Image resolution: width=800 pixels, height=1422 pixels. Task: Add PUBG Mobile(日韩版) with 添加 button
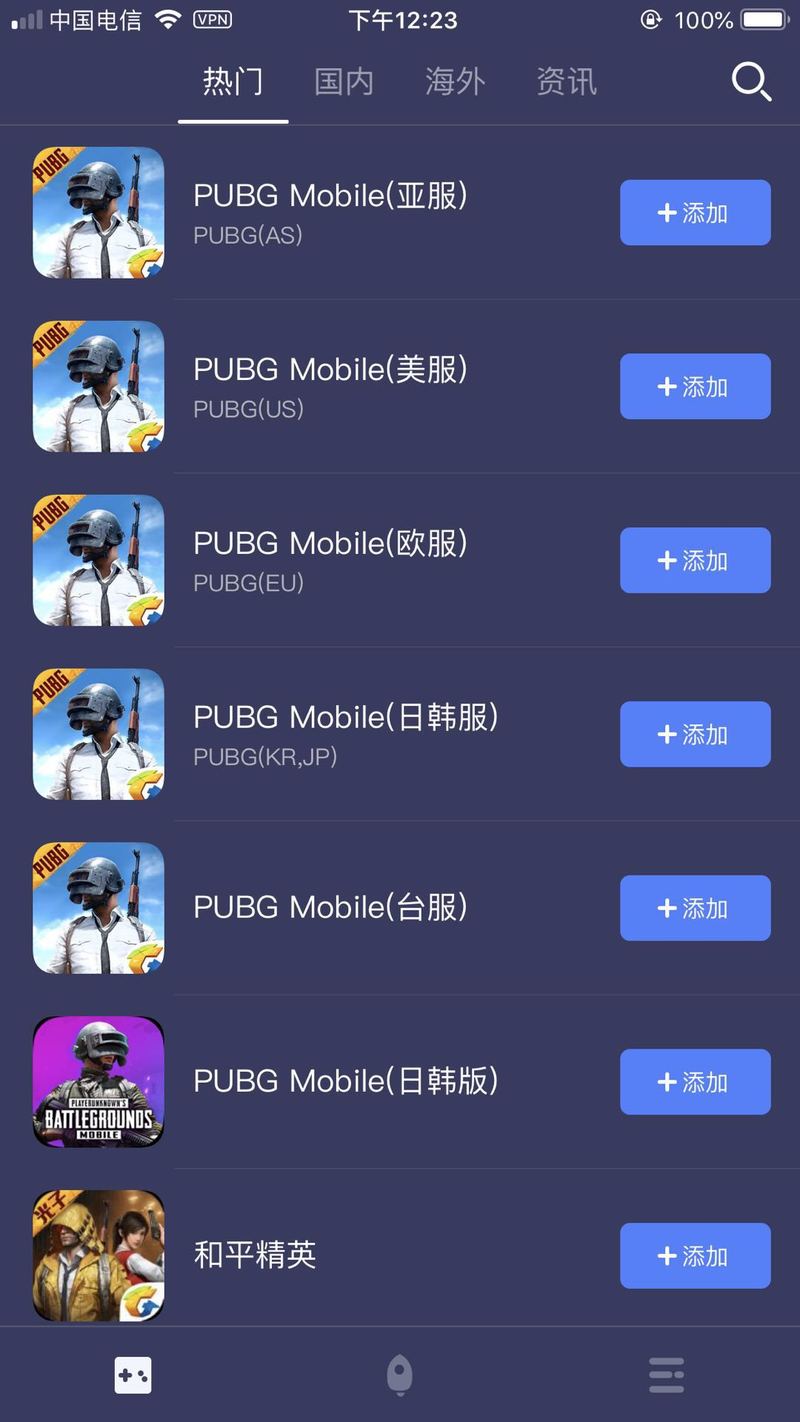tap(695, 1083)
